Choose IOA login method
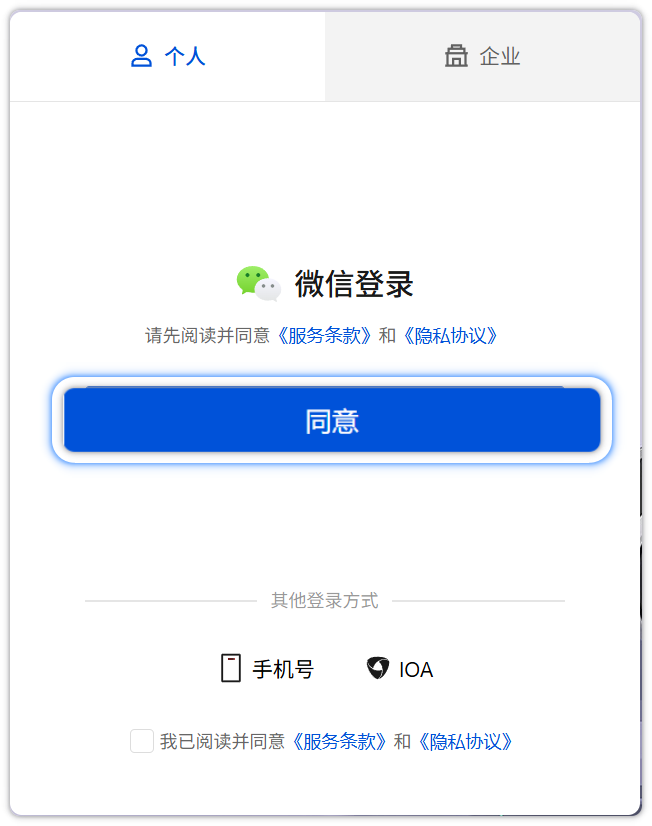Viewport: 652px width, 826px height. [x=400, y=669]
